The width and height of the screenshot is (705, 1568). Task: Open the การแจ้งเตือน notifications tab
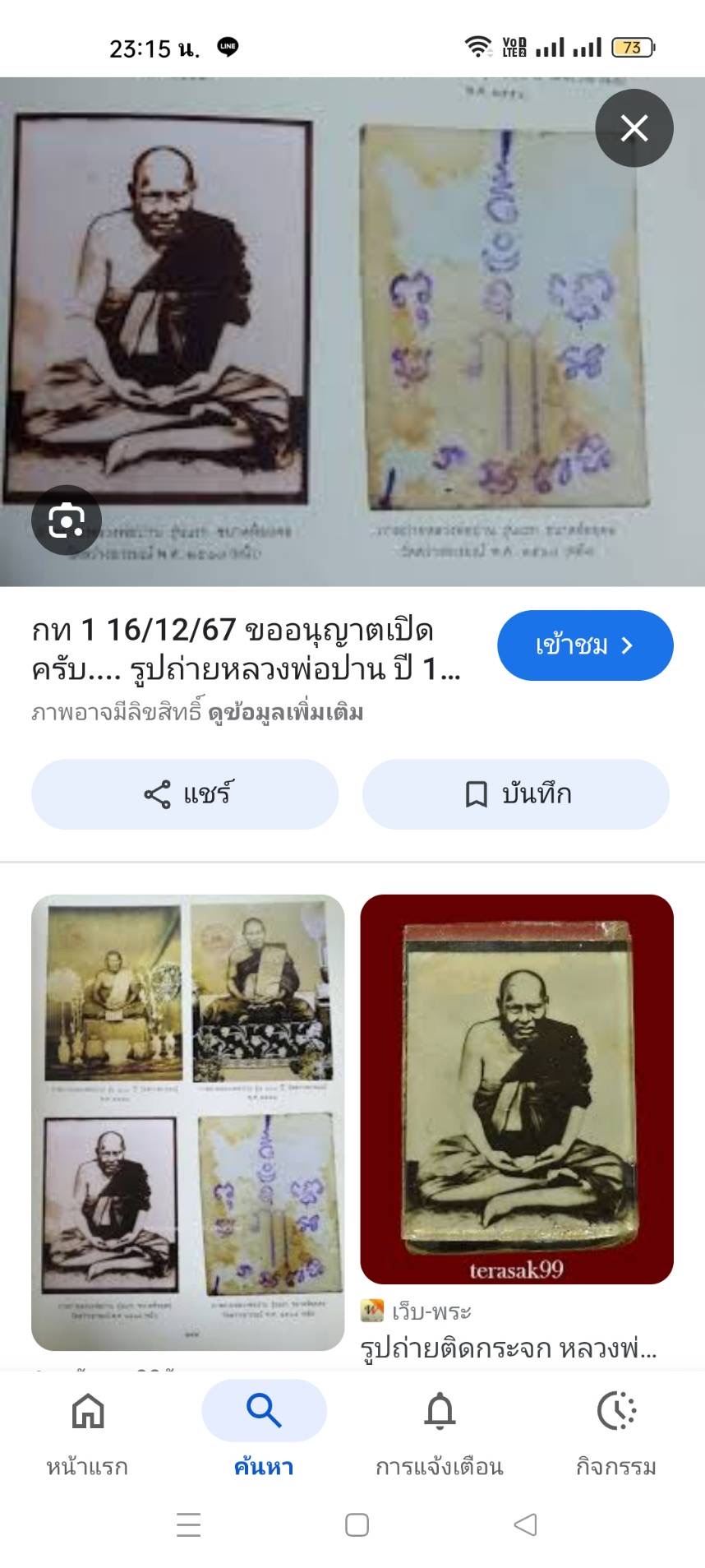click(440, 1432)
